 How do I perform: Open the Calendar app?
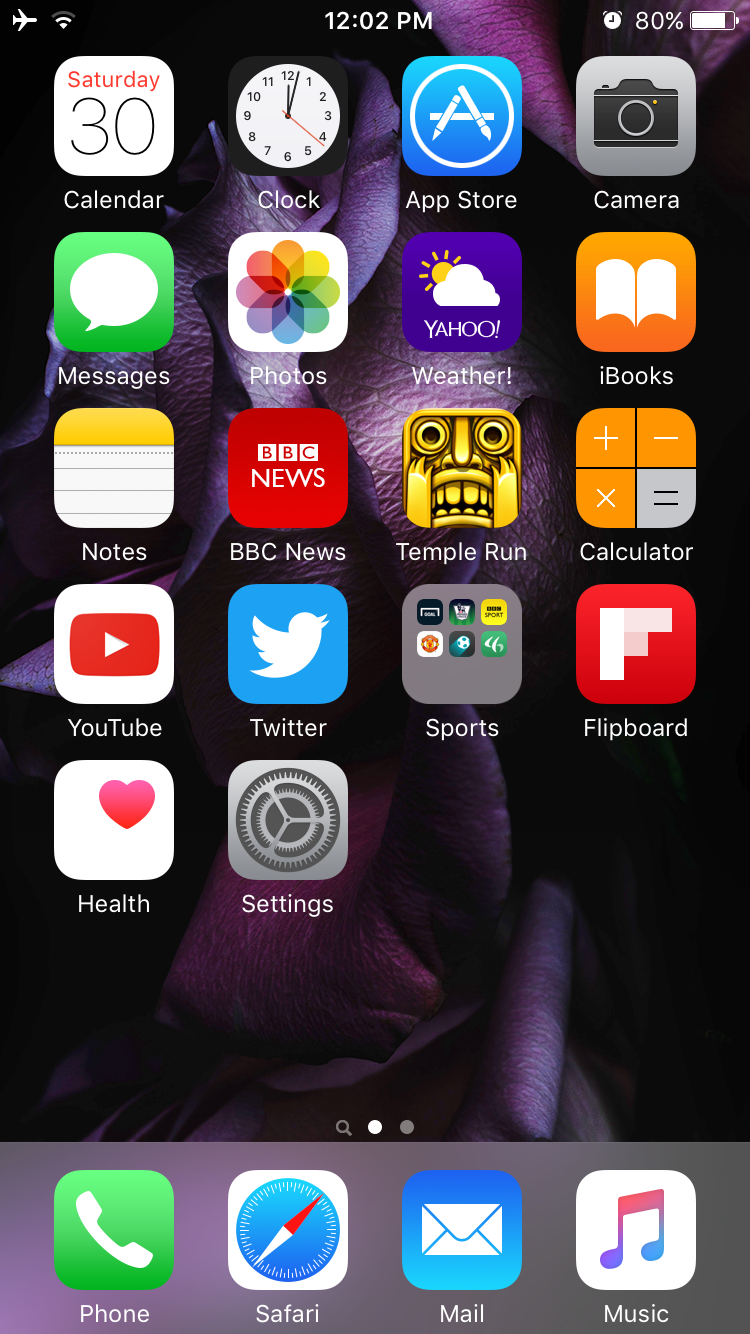(x=114, y=116)
